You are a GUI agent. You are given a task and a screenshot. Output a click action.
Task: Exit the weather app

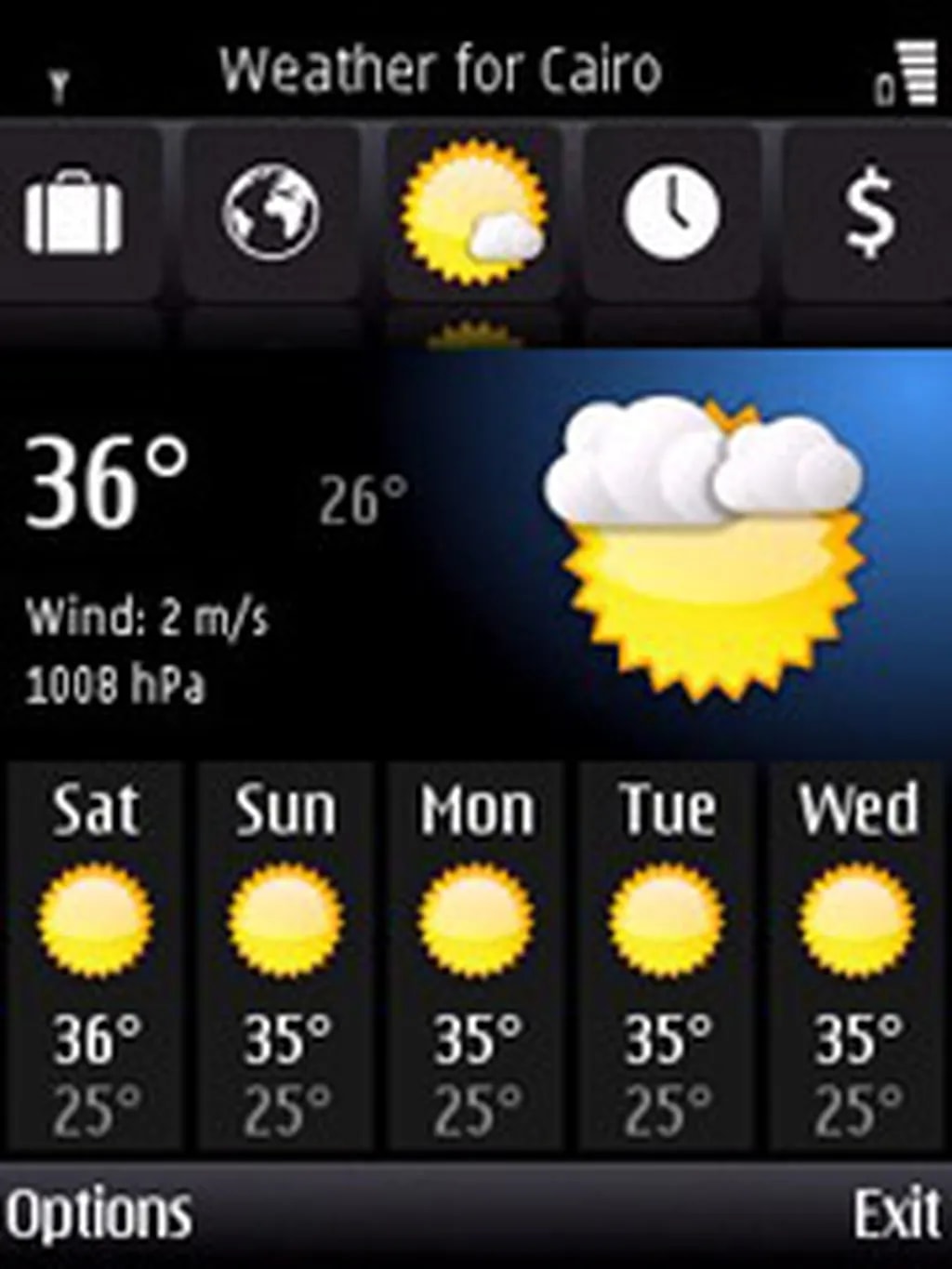tap(896, 1214)
